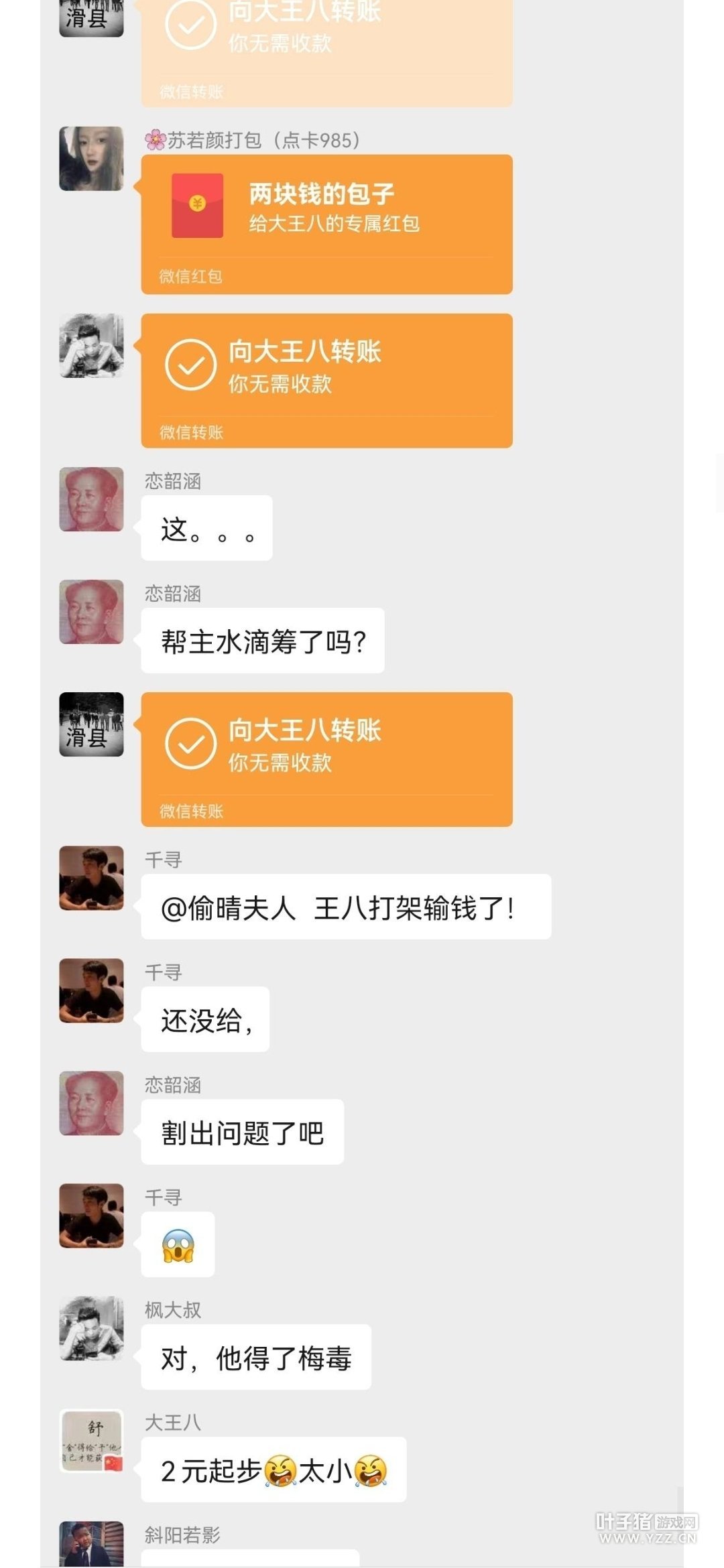Open 恋韶涵's avatar beside 这。。。
Viewport: 724px width, 1568px height.
[91, 499]
